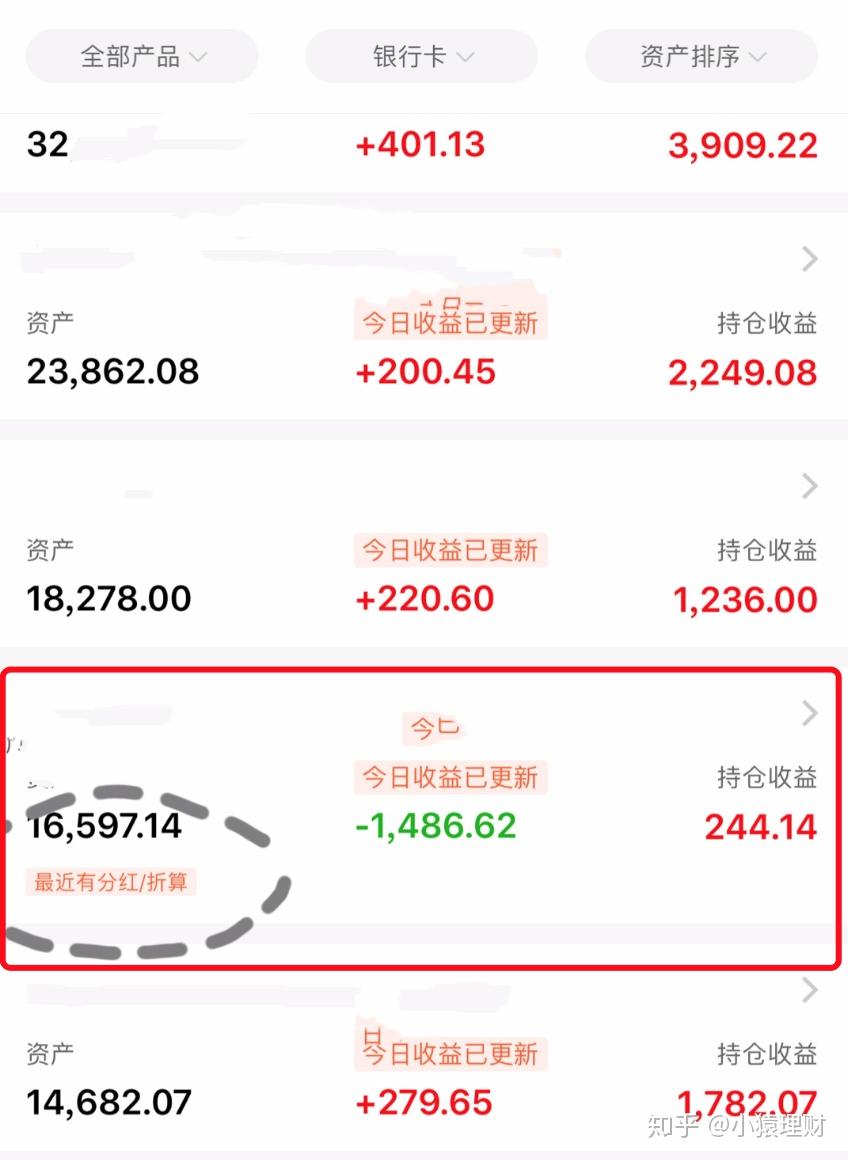This screenshot has width=848, height=1160.
Task: Click the 2,249.08 holding profit
Action: point(740,371)
